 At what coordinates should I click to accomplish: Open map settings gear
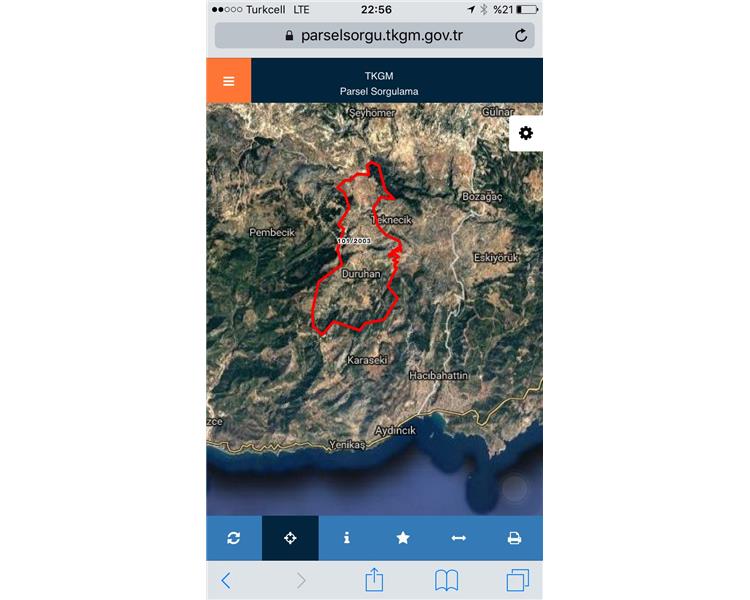click(526, 133)
